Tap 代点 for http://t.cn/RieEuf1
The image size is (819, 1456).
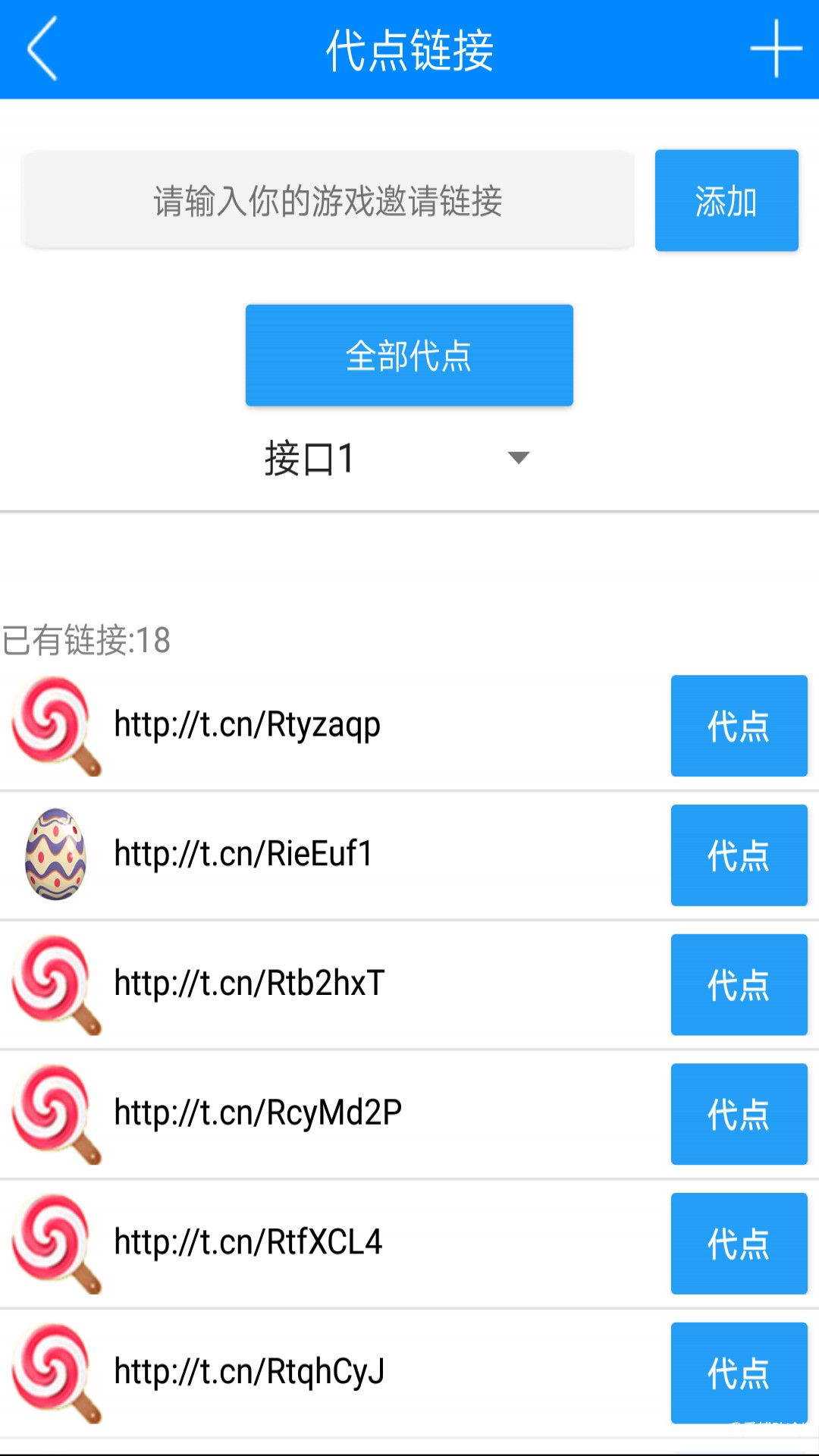(738, 855)
